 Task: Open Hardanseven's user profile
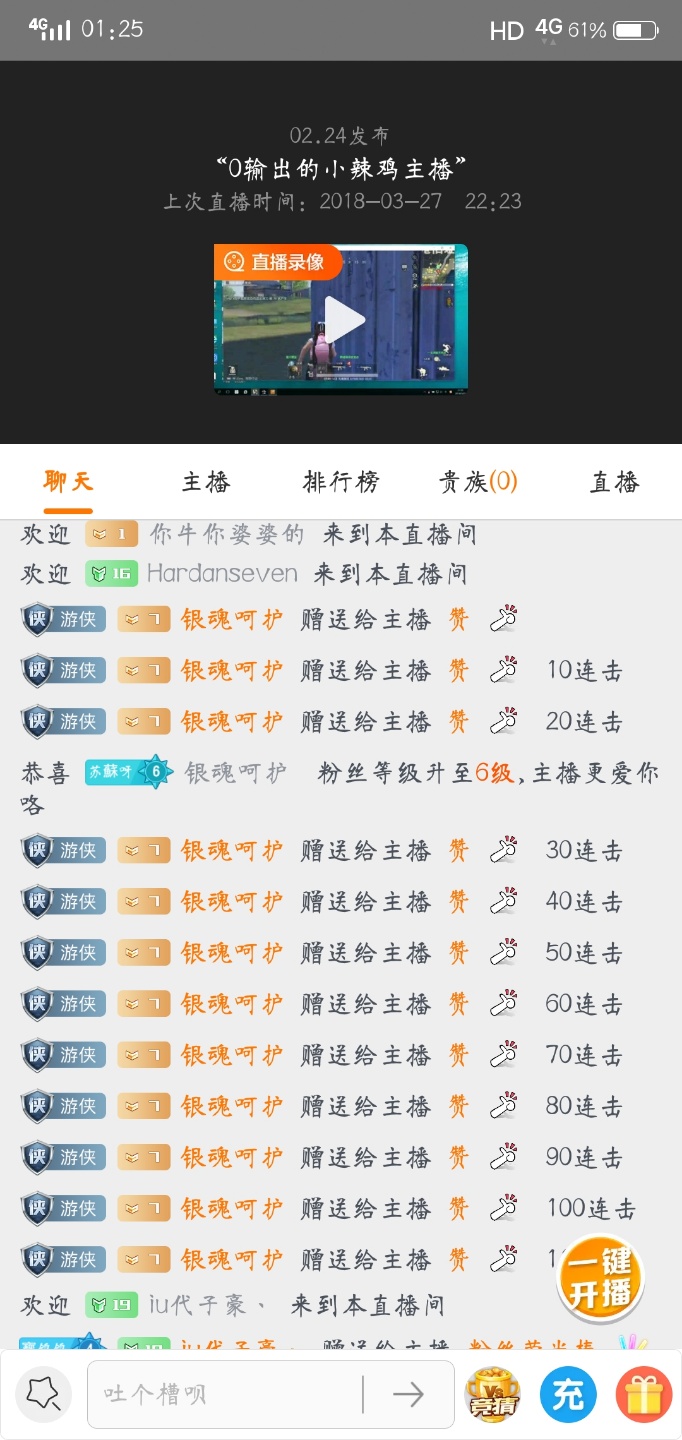222,574
